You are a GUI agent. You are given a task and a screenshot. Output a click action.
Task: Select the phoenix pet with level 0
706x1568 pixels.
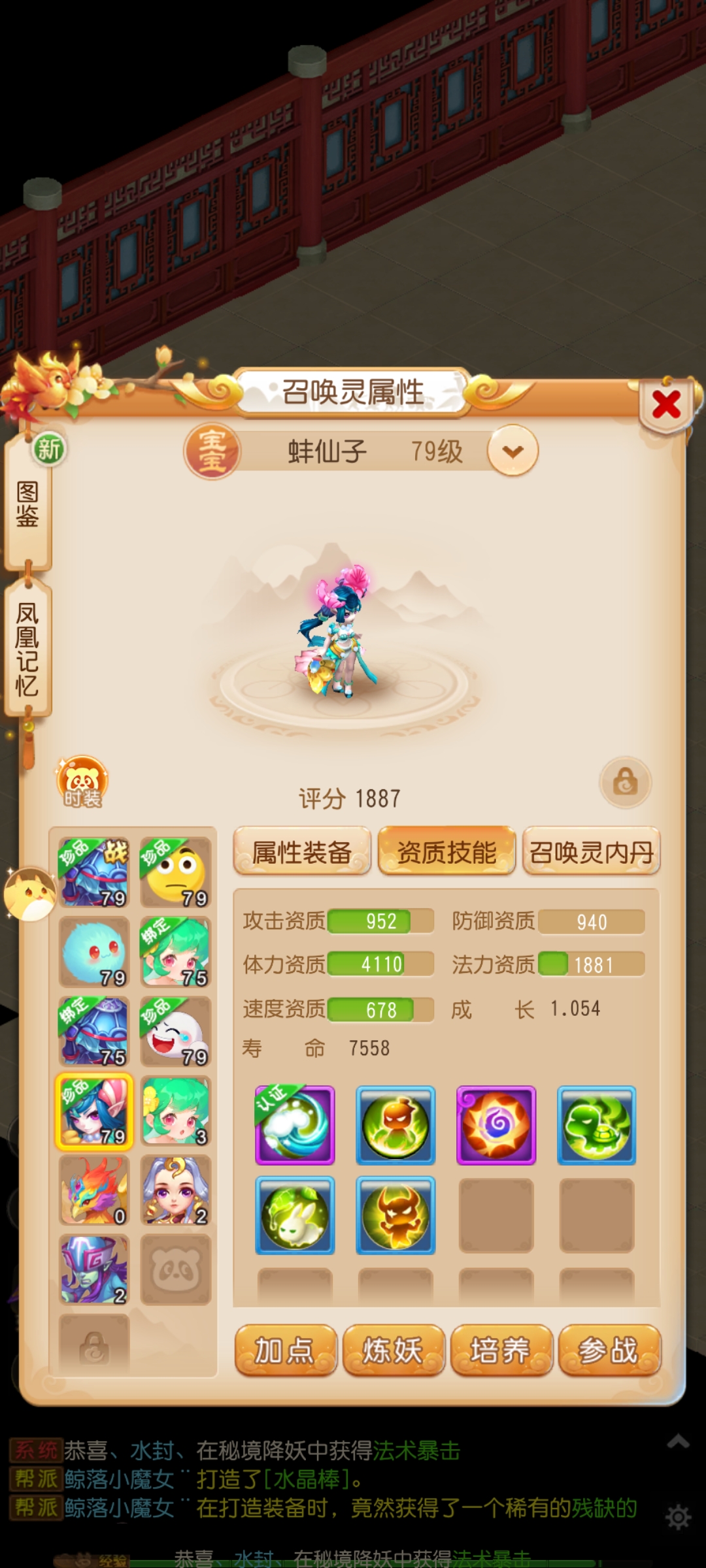pyautogui.click(x=94, y=1190)
